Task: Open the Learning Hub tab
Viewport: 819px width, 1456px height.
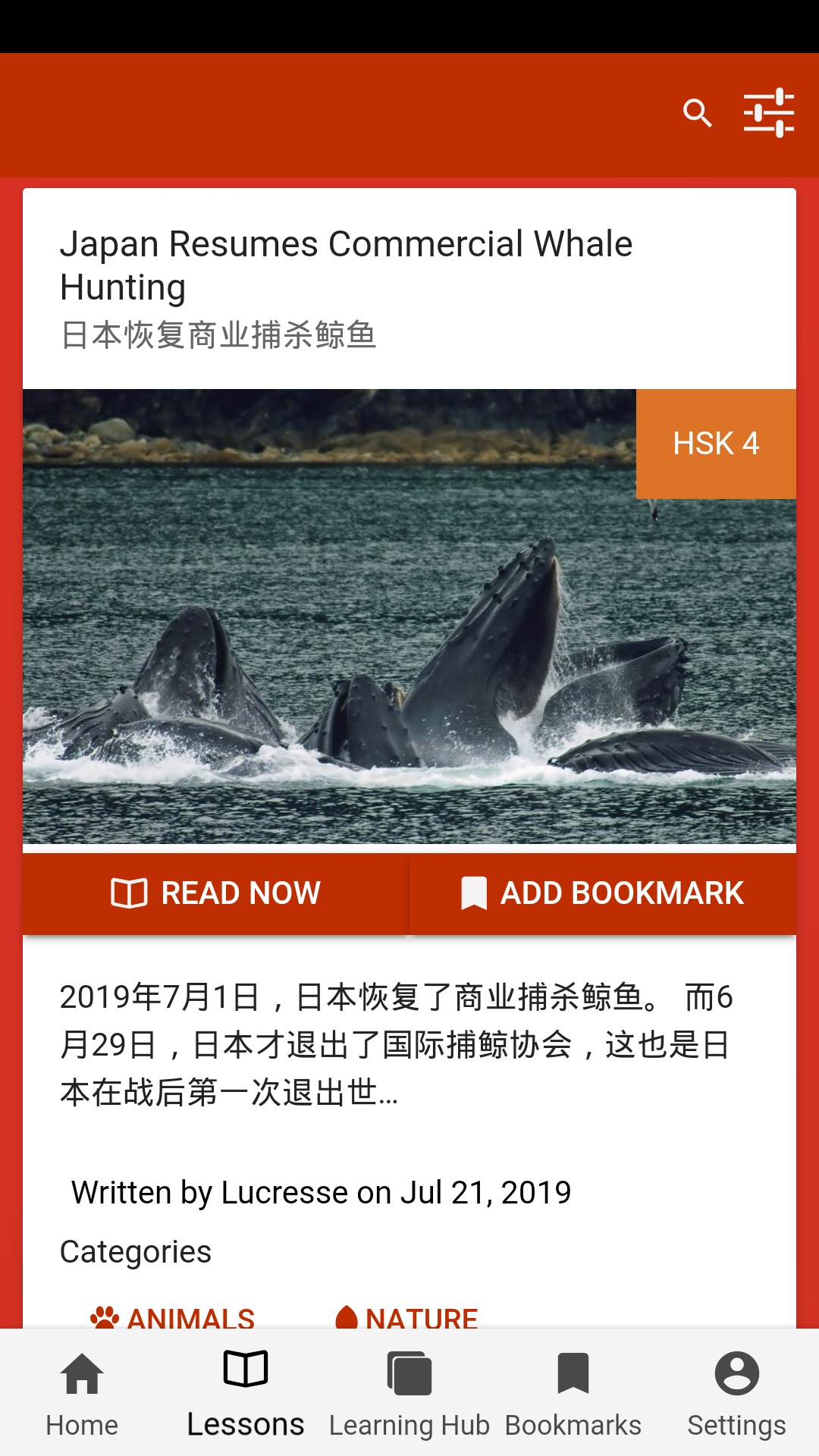Action: coord(409,1392)
